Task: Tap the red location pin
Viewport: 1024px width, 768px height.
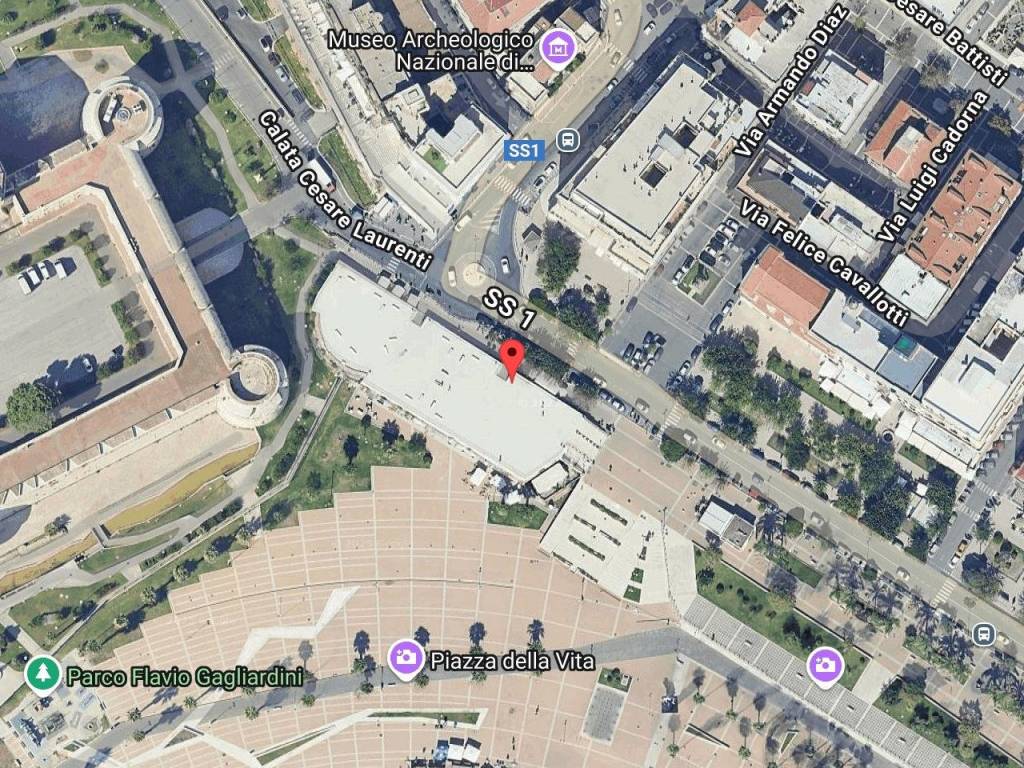Action: [x=512, y=357]
